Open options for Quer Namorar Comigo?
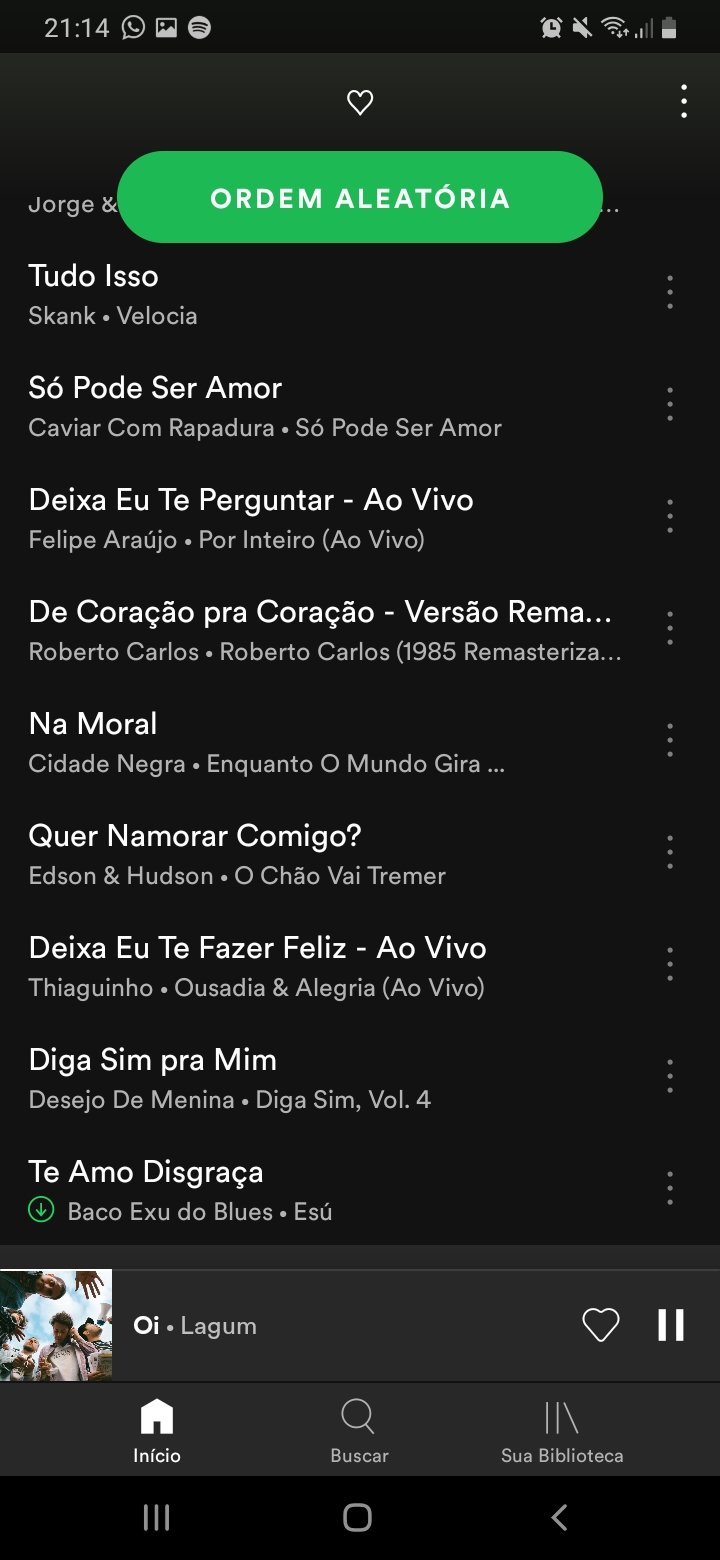The height and width of the screenshot is (1560, 720). (670, 852)
